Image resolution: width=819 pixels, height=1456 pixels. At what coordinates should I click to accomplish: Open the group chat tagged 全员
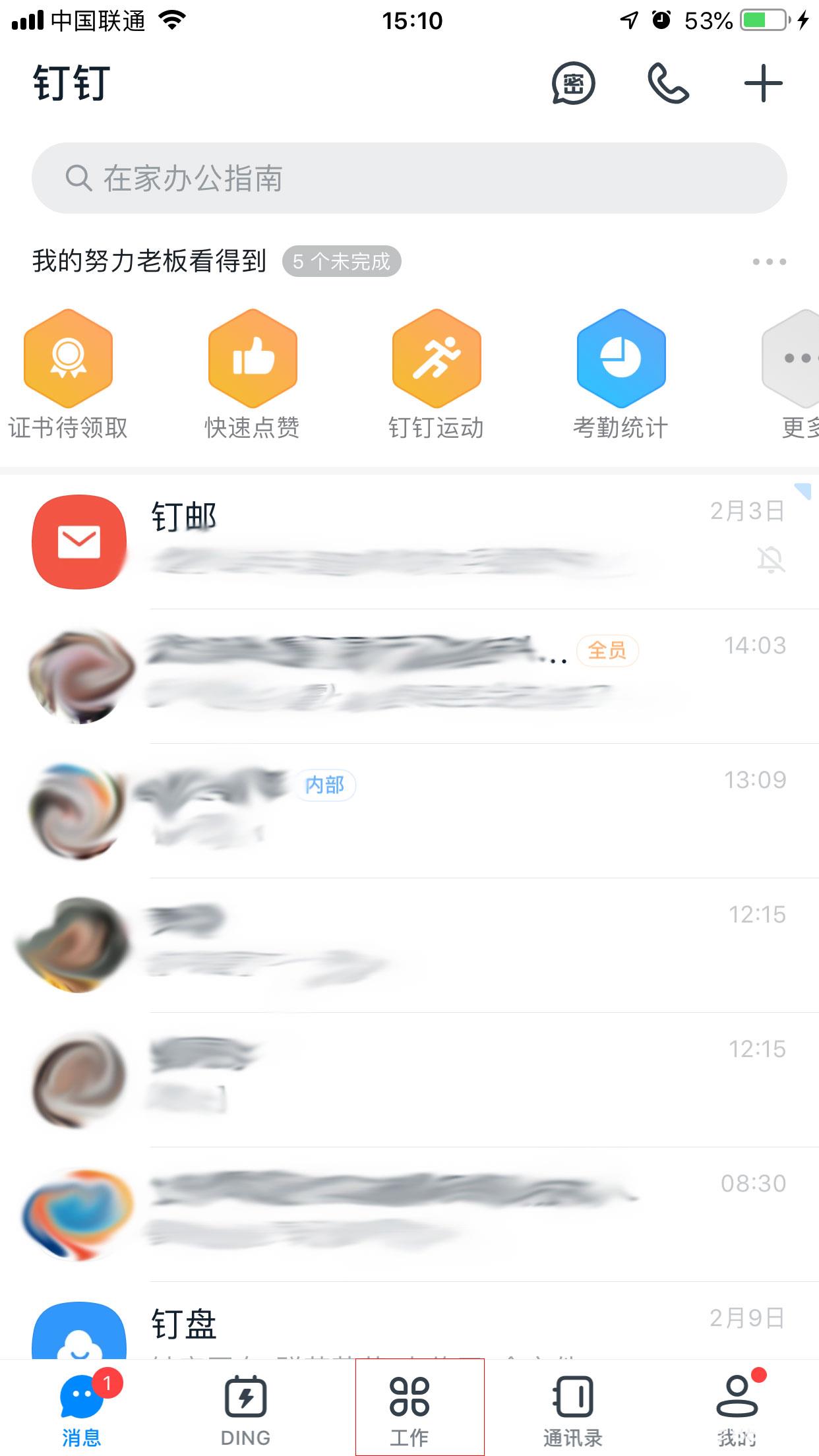(409, 676)
